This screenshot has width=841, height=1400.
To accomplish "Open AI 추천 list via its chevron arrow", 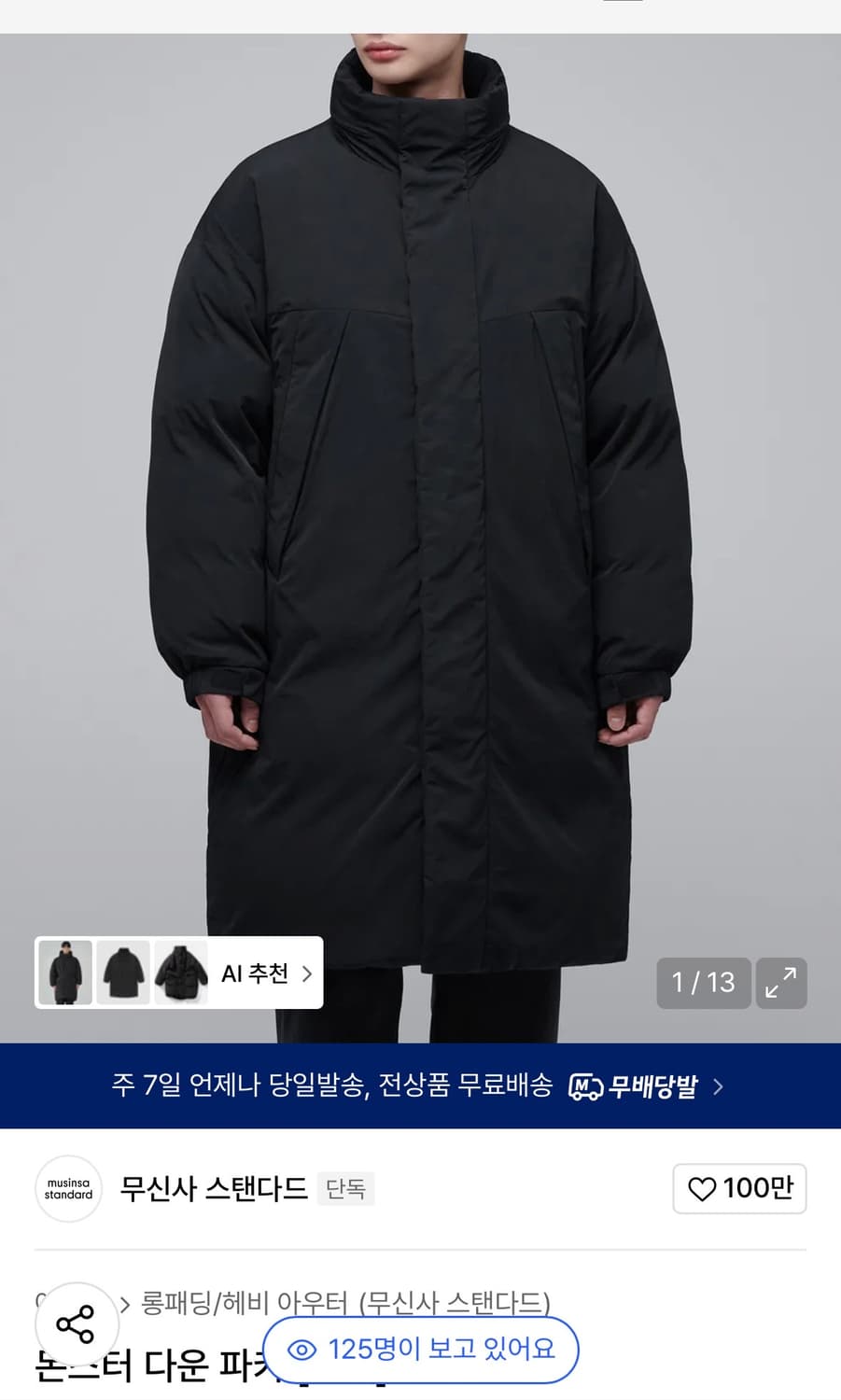I will [x=306, y=973].
